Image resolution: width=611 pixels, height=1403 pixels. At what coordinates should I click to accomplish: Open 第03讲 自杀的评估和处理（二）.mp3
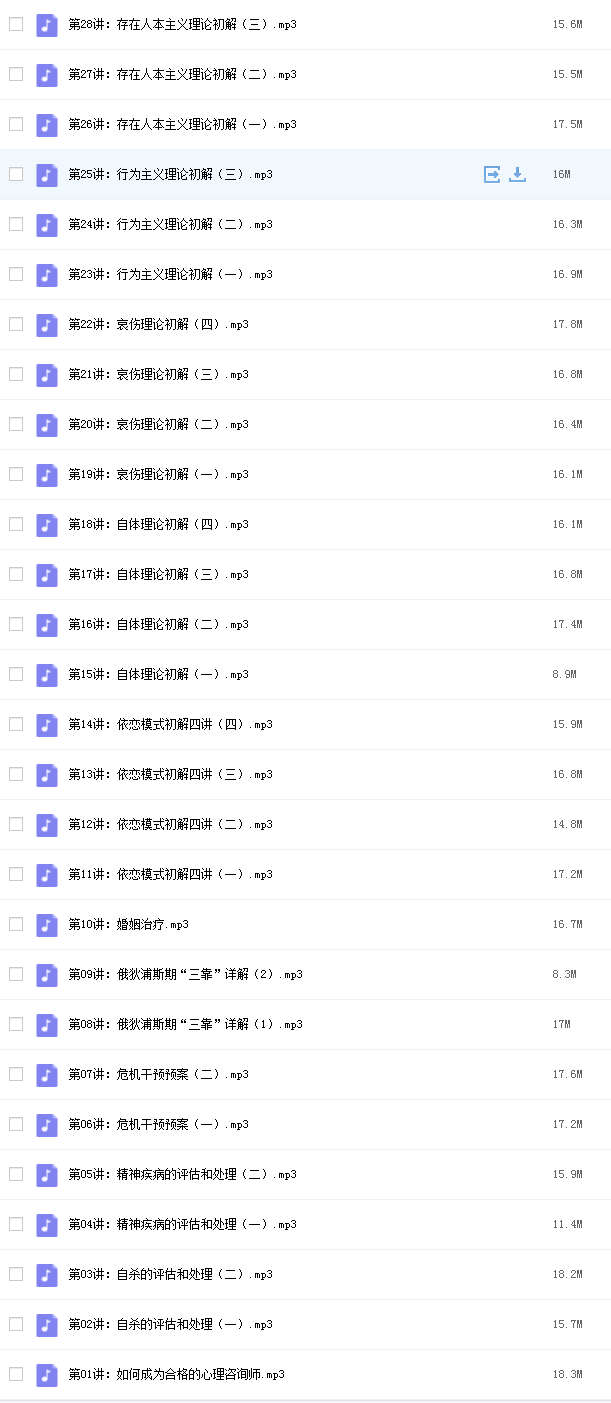pos(170,1274)
